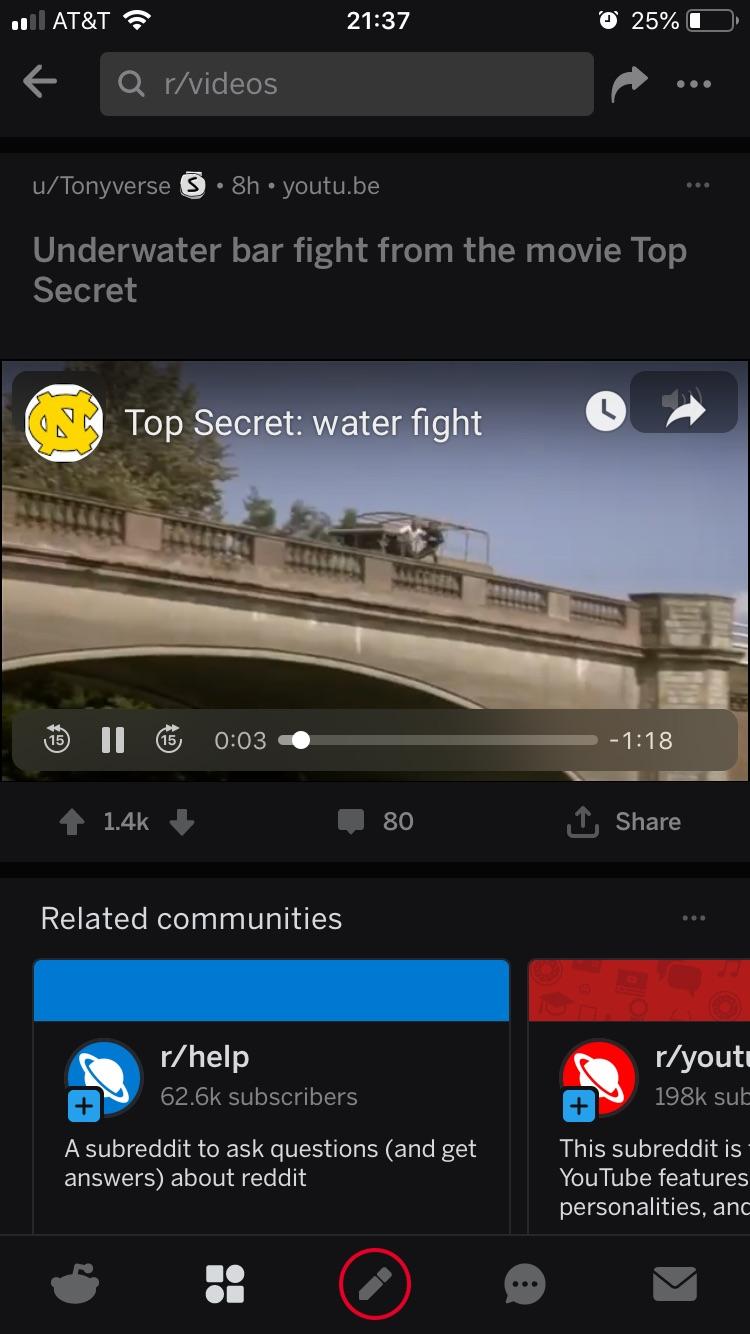Image resolution: width=750 pixels, height=1334 pixels.
Task: Open the post overflow menu
Action: (697, 185)
